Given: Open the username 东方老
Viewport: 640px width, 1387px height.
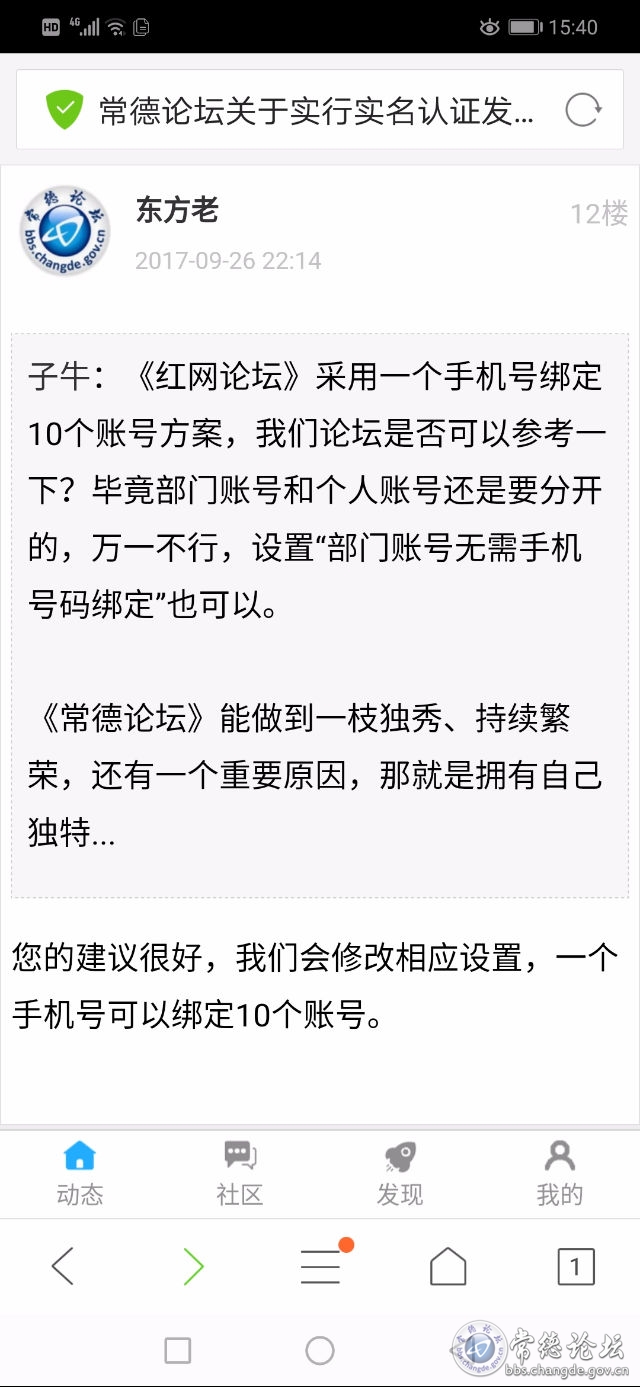Looking at the screenshot, I should coord(177,210).
